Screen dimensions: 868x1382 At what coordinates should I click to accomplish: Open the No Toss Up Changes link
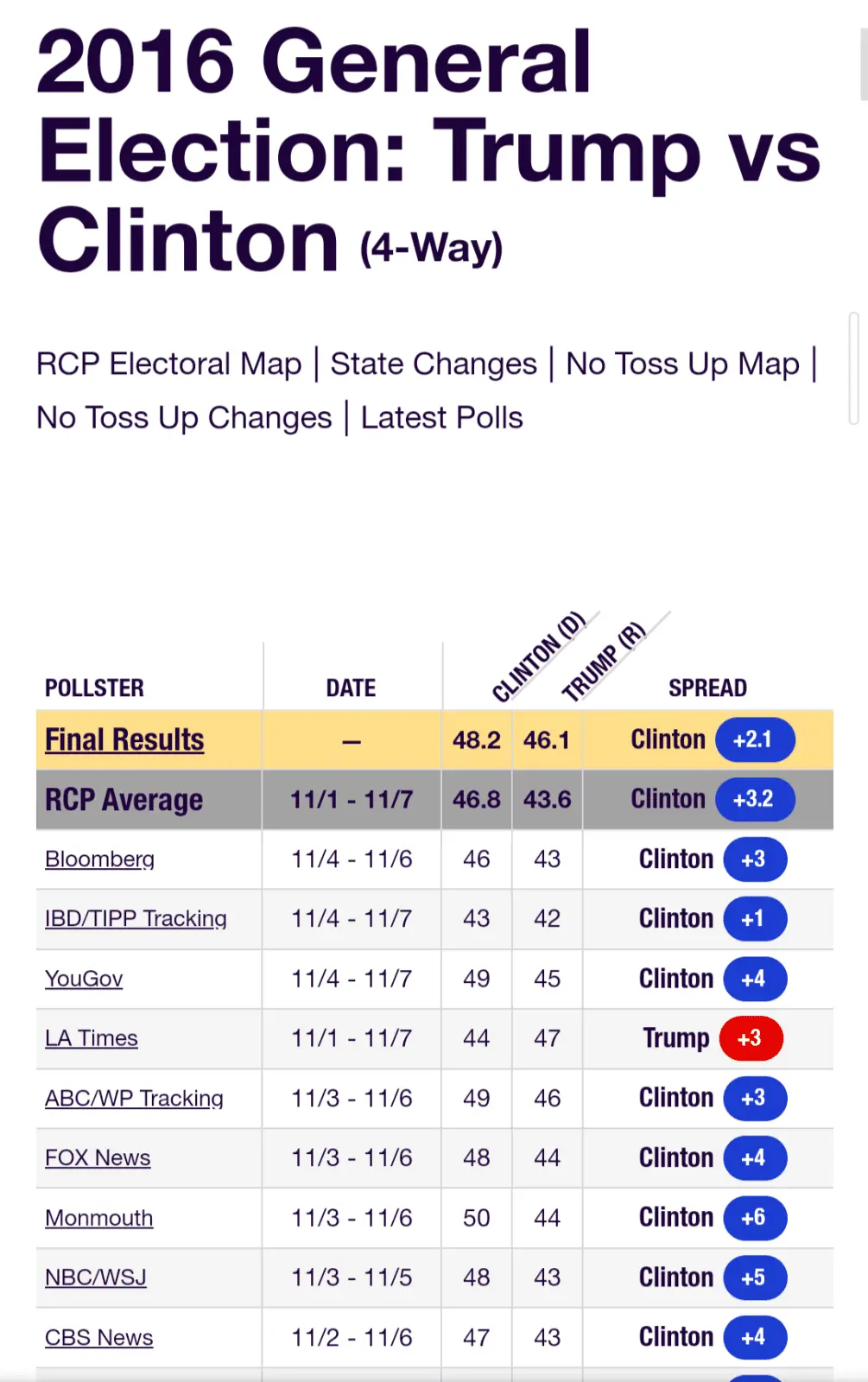coord(184,418)
